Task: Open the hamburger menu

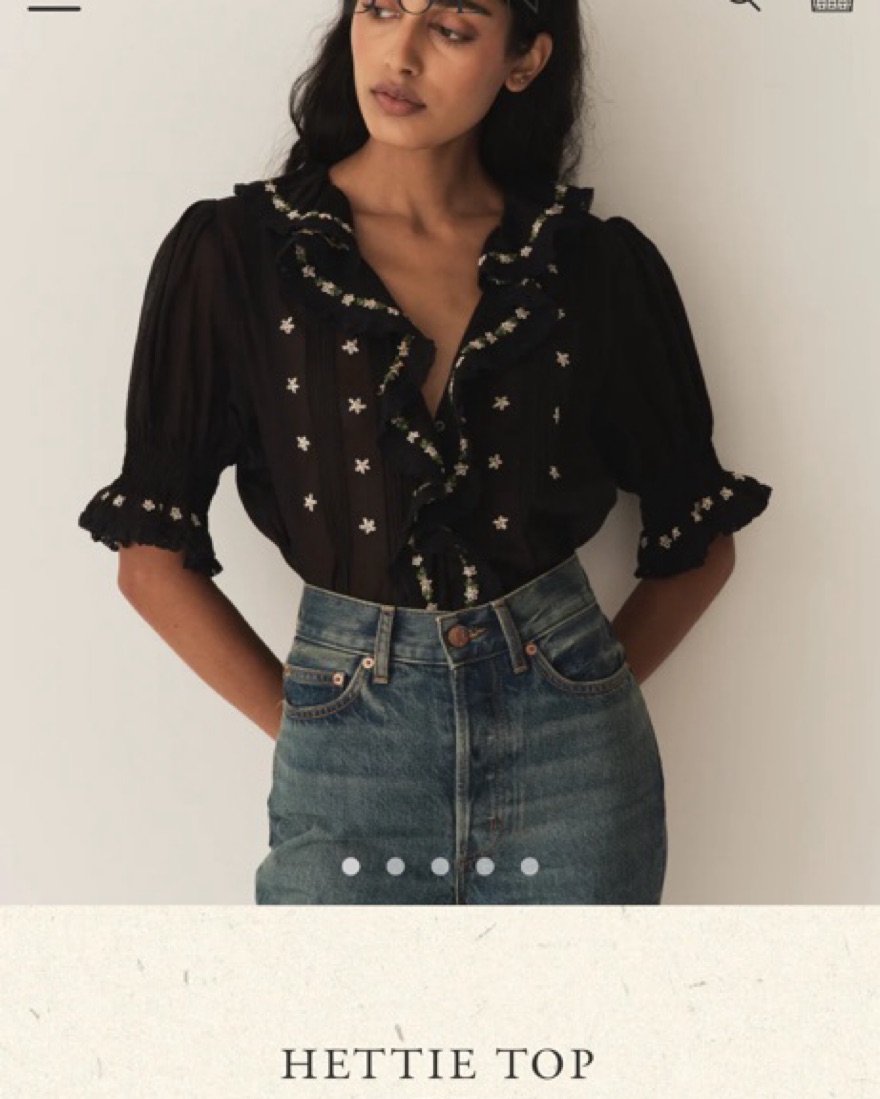Action: [54, 8]
